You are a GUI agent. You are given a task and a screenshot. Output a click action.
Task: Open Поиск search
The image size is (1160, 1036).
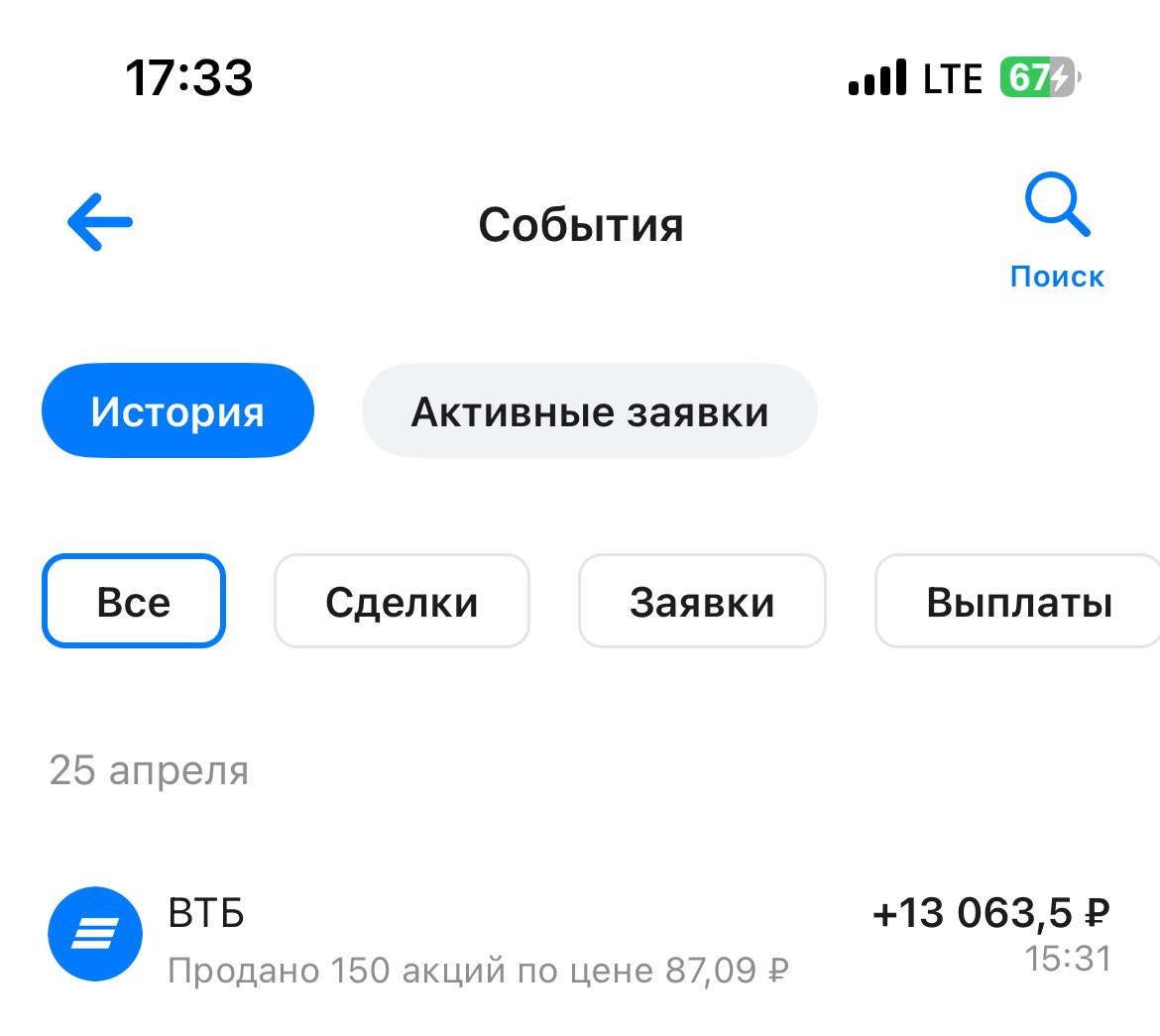tap(1057, 231)
